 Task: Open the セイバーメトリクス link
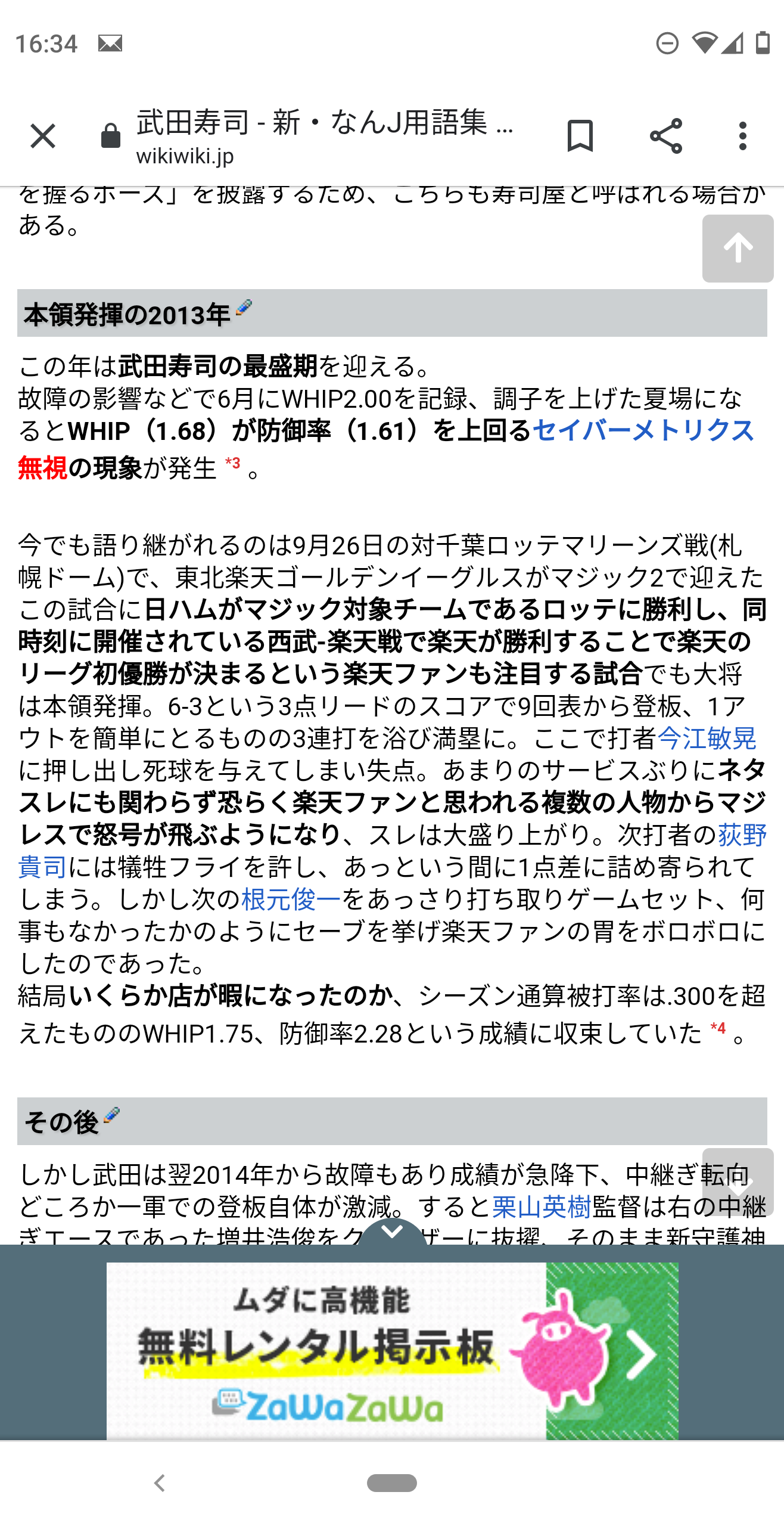click(643, 431)
